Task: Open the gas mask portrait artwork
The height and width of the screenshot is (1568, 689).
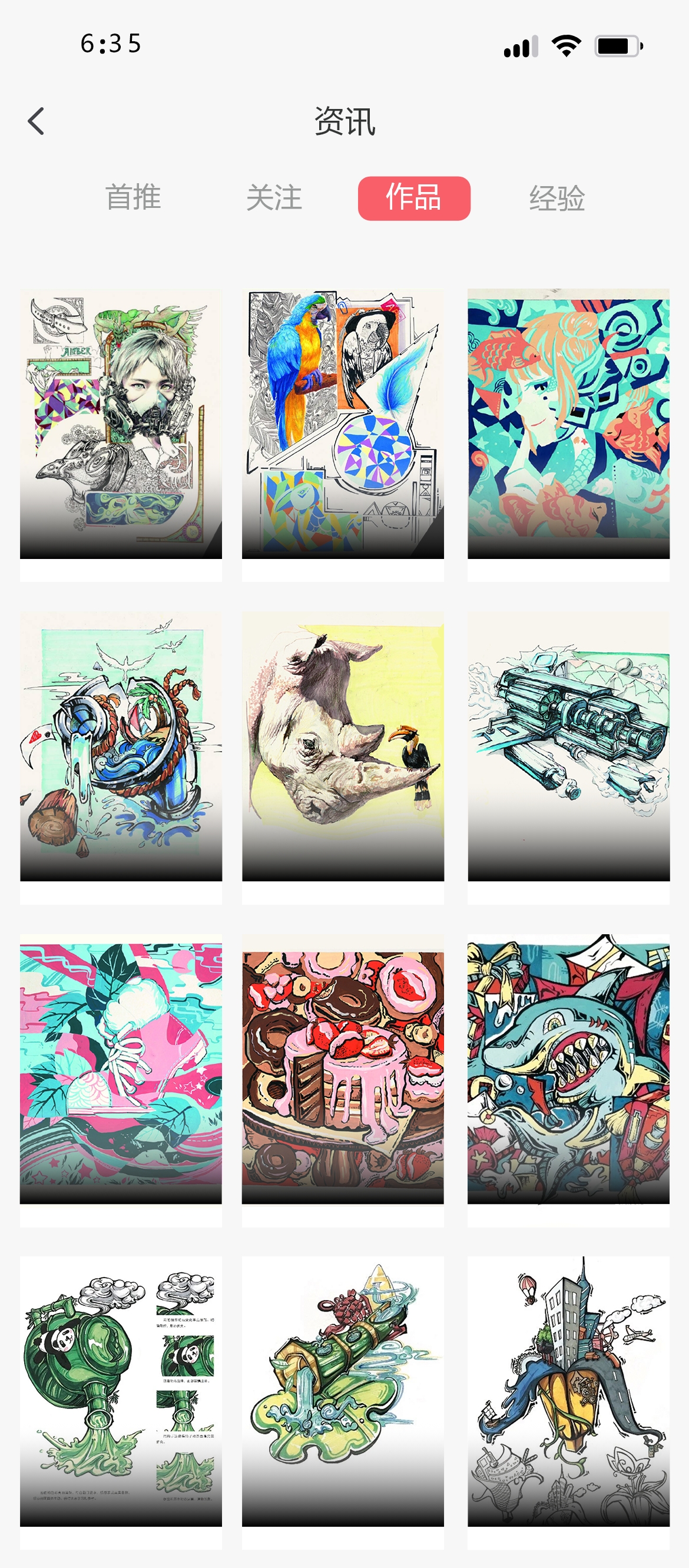Action: tap(121, 424)
